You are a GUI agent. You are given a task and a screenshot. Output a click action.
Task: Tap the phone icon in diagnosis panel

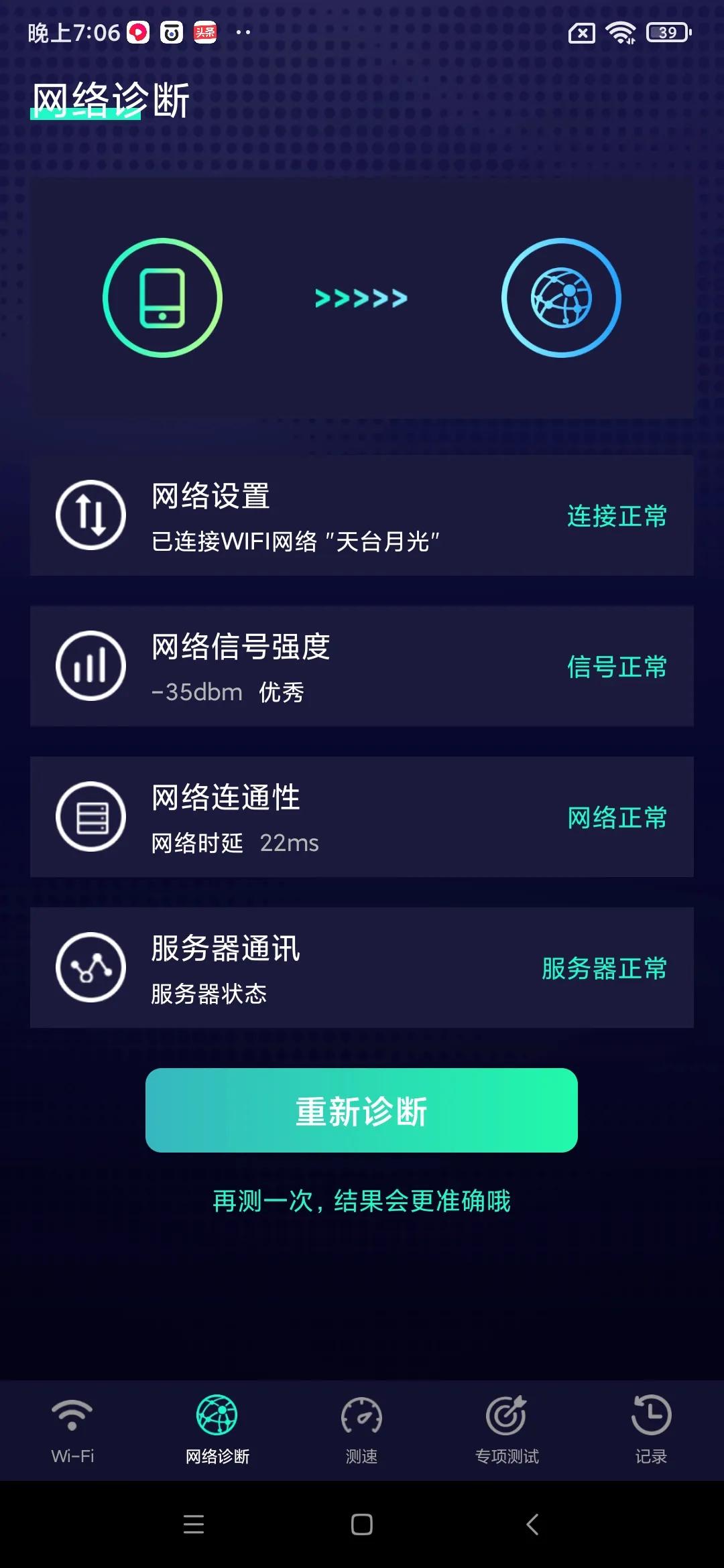click(x=162, y=298)
